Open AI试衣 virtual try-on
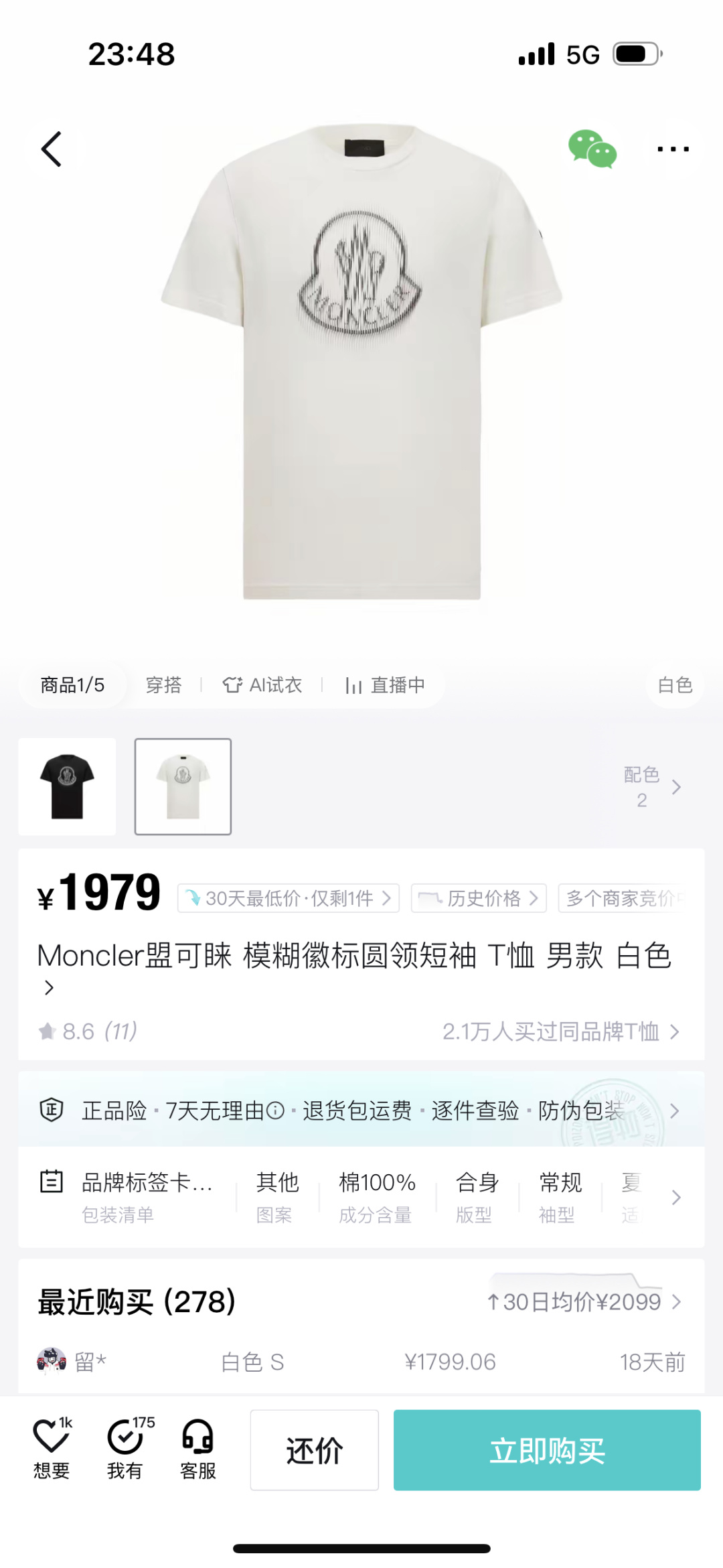This screenshot has height=1568, width=723. [x=262, y=685]
